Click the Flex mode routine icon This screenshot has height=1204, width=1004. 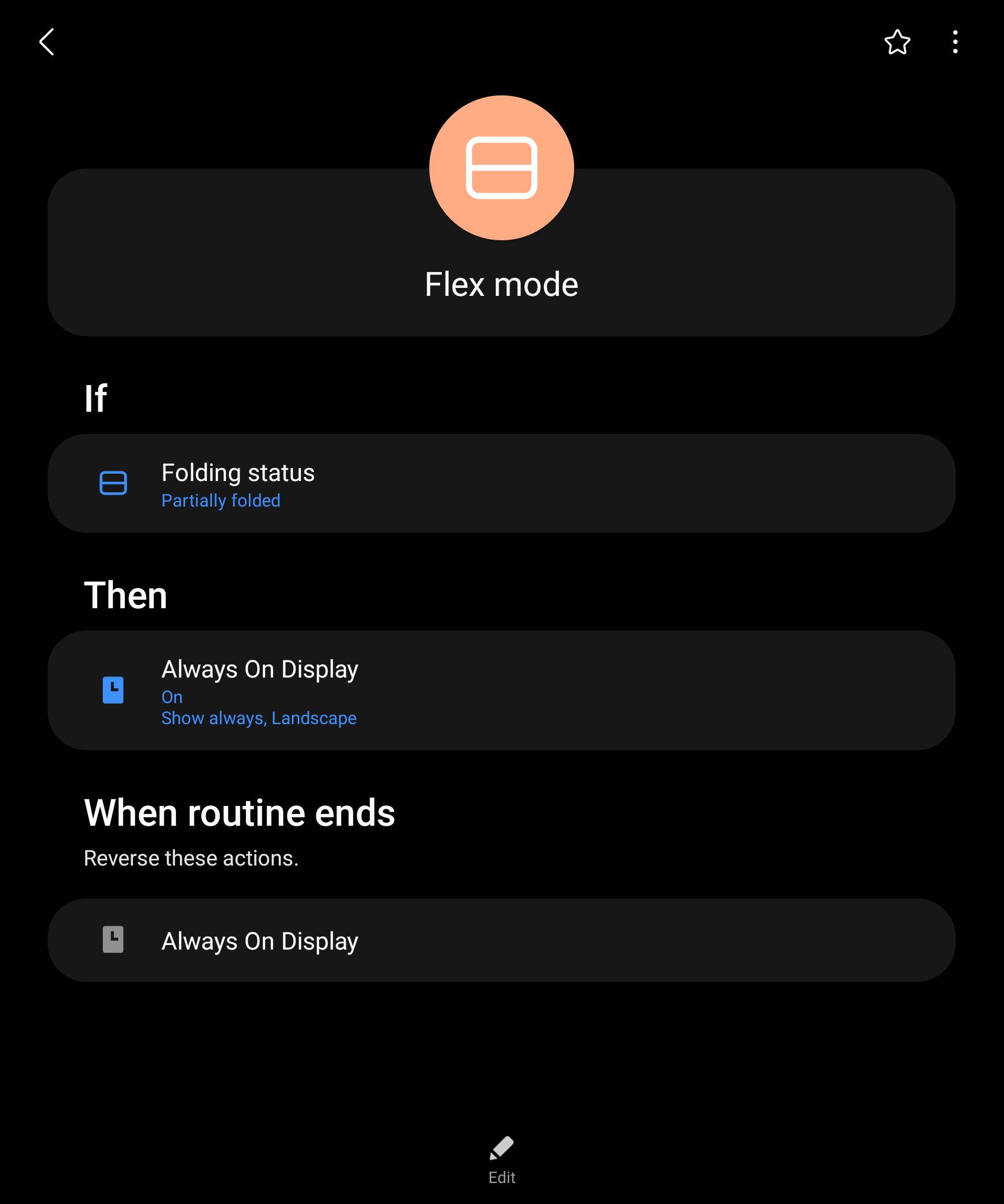[501, 168]
